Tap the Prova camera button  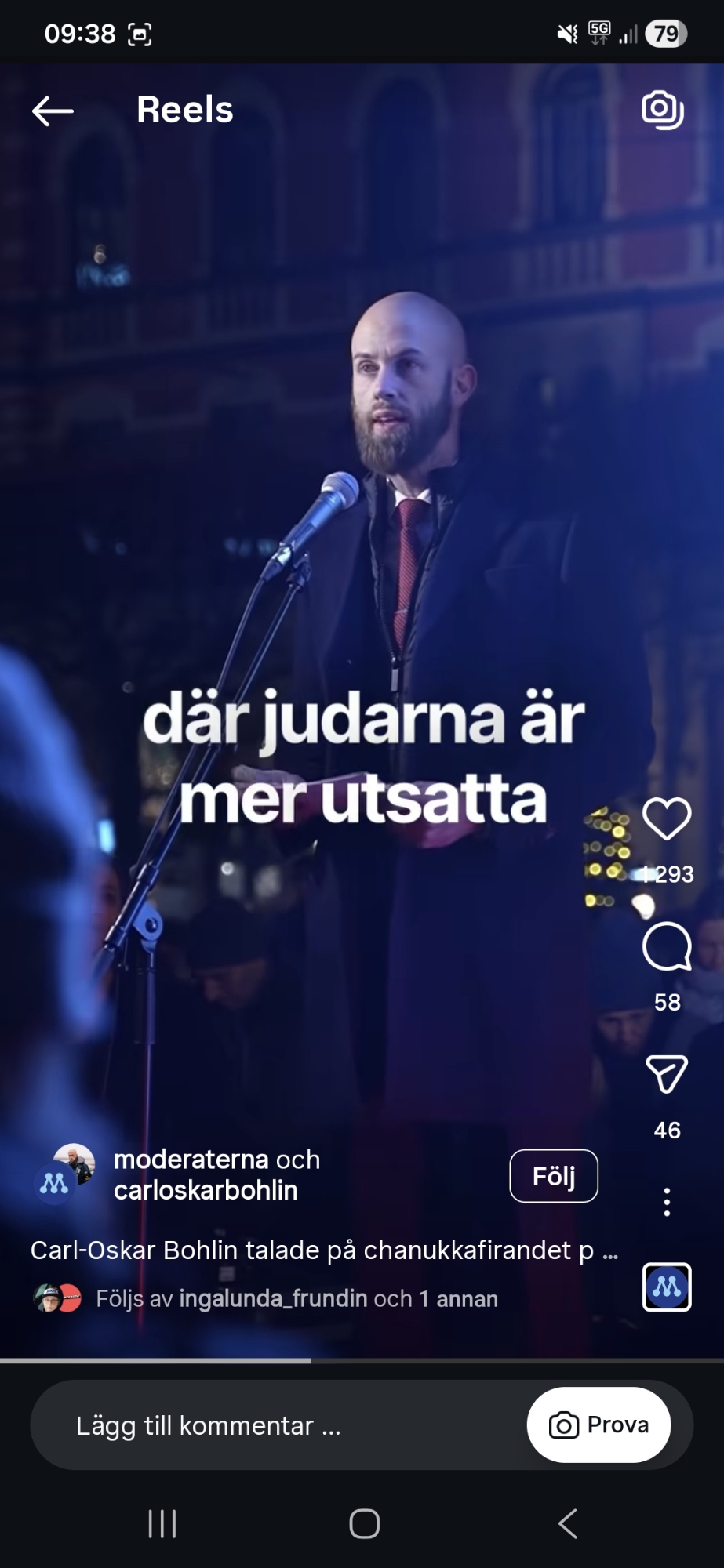pos(598,1425)
